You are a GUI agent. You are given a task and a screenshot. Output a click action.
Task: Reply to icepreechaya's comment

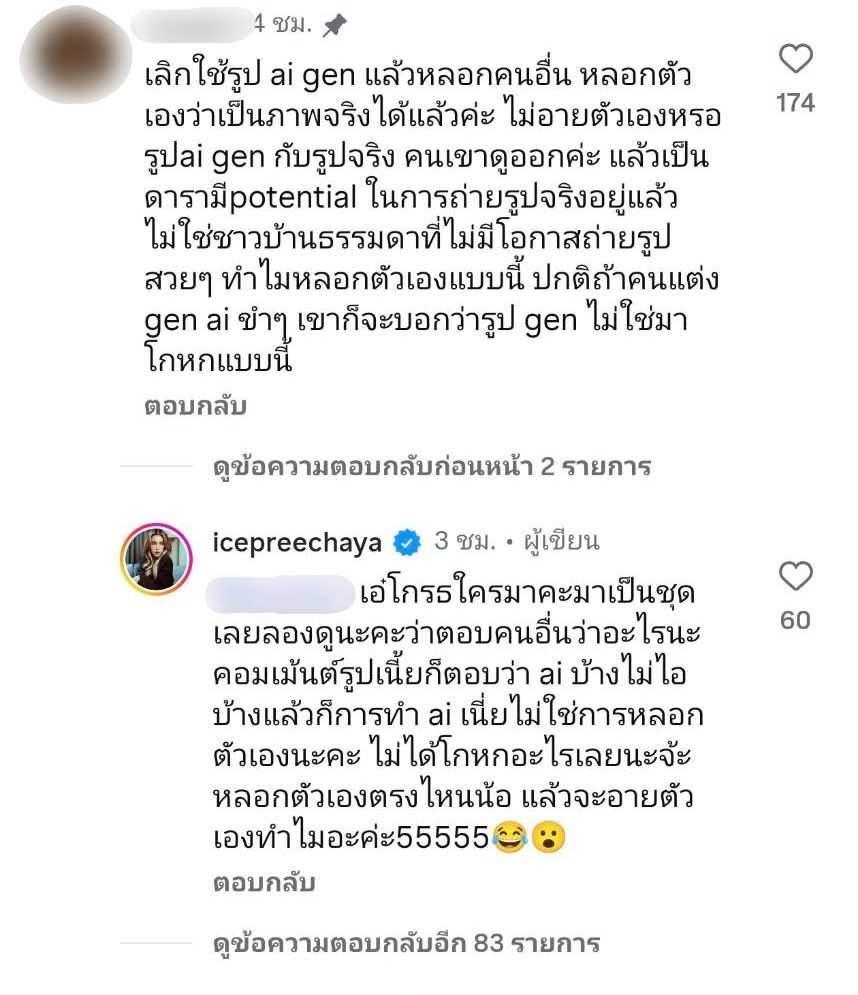[264, 883]
